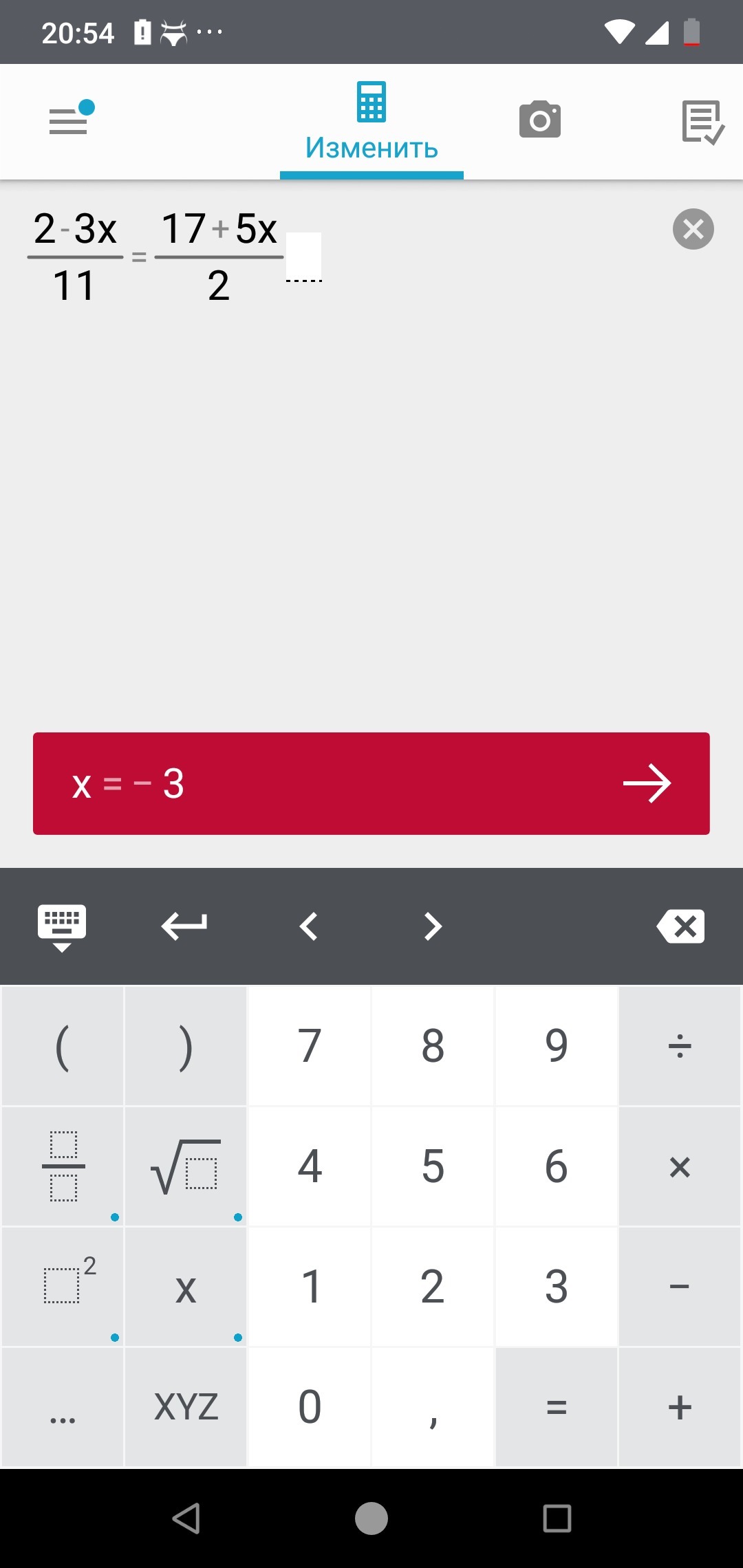Move cursor left with the left chevron
Image resolution: width=743 pixels, height=1568 pixels.
coord(308,926)
